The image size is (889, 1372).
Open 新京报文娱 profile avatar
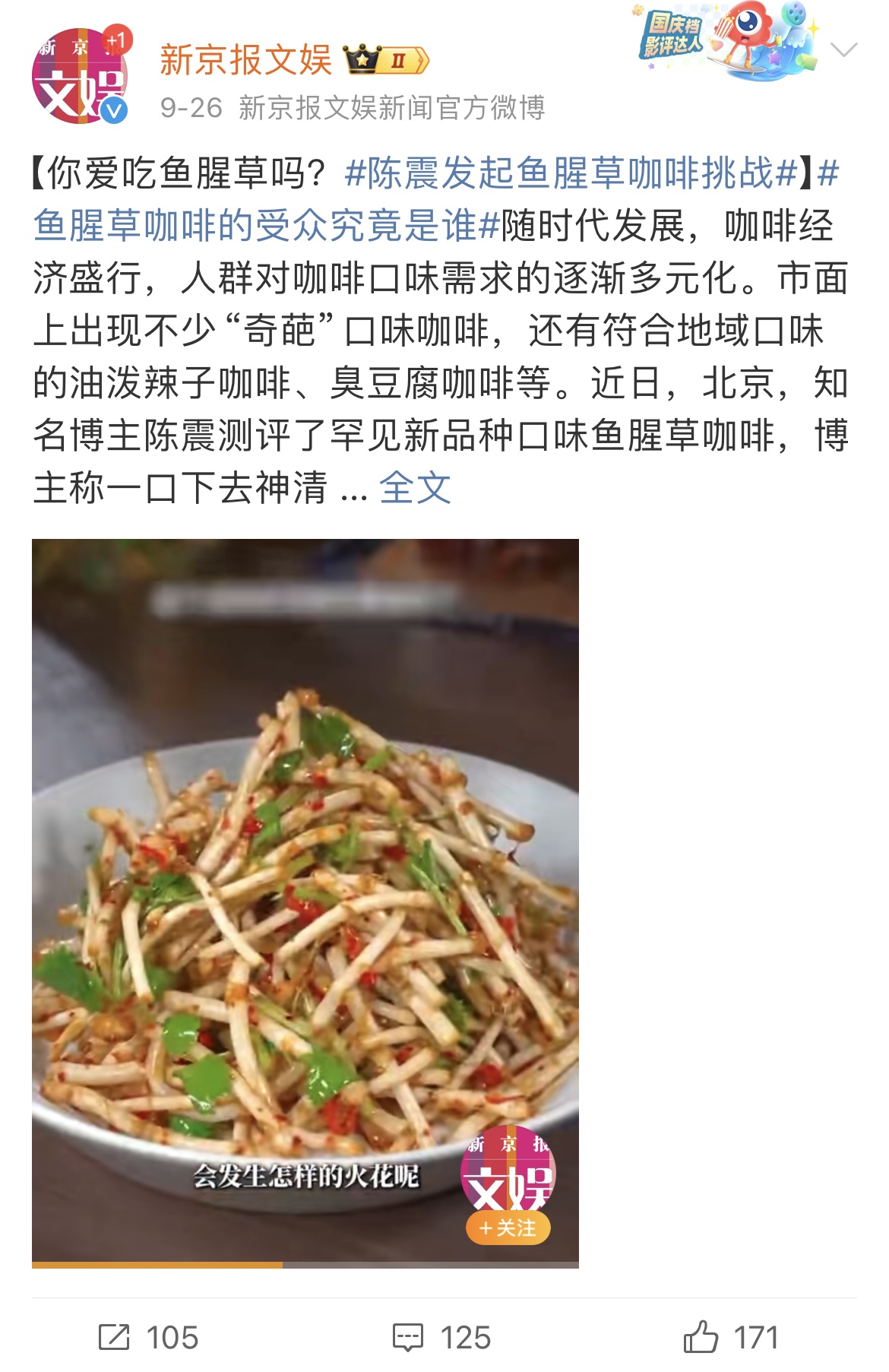coord(79,76)
